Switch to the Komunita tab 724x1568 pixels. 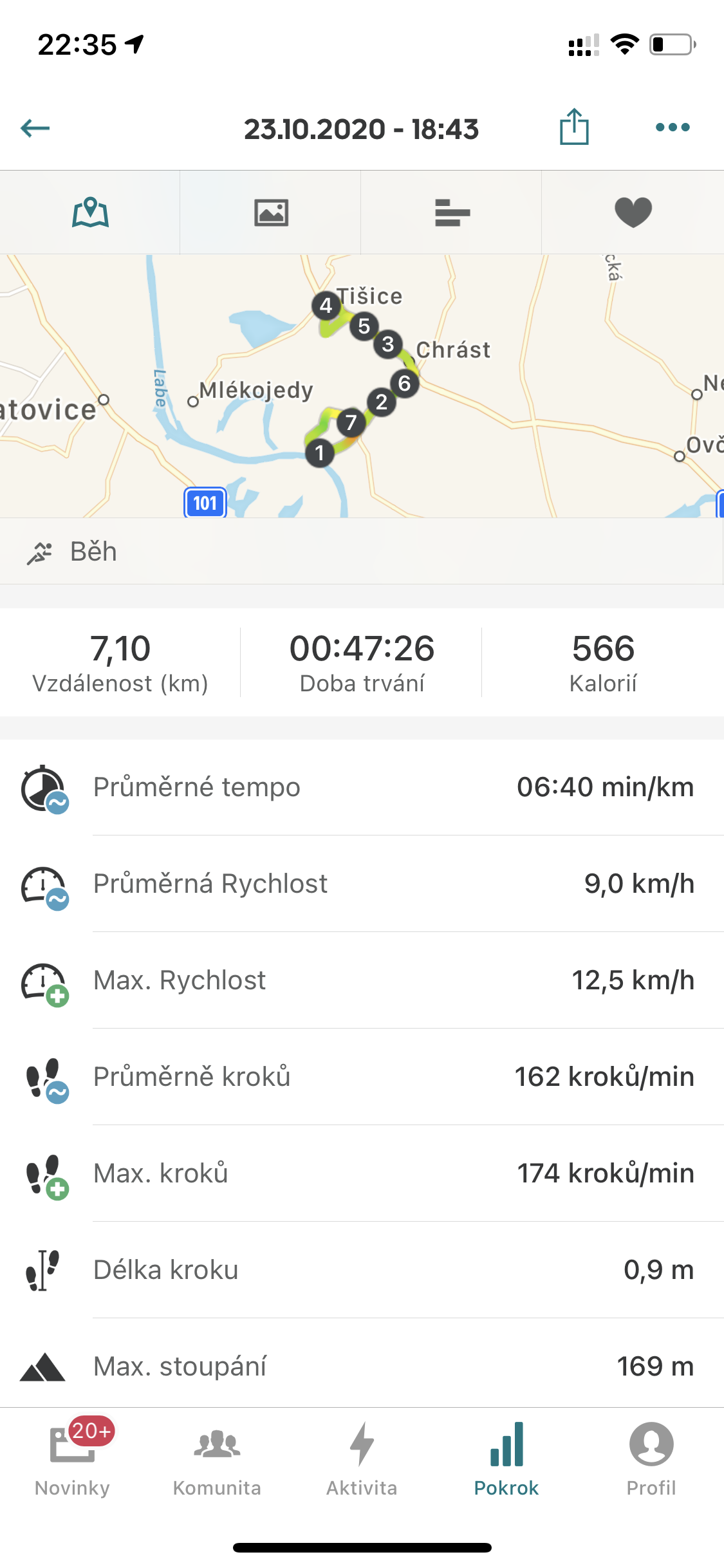point(217,1459)
